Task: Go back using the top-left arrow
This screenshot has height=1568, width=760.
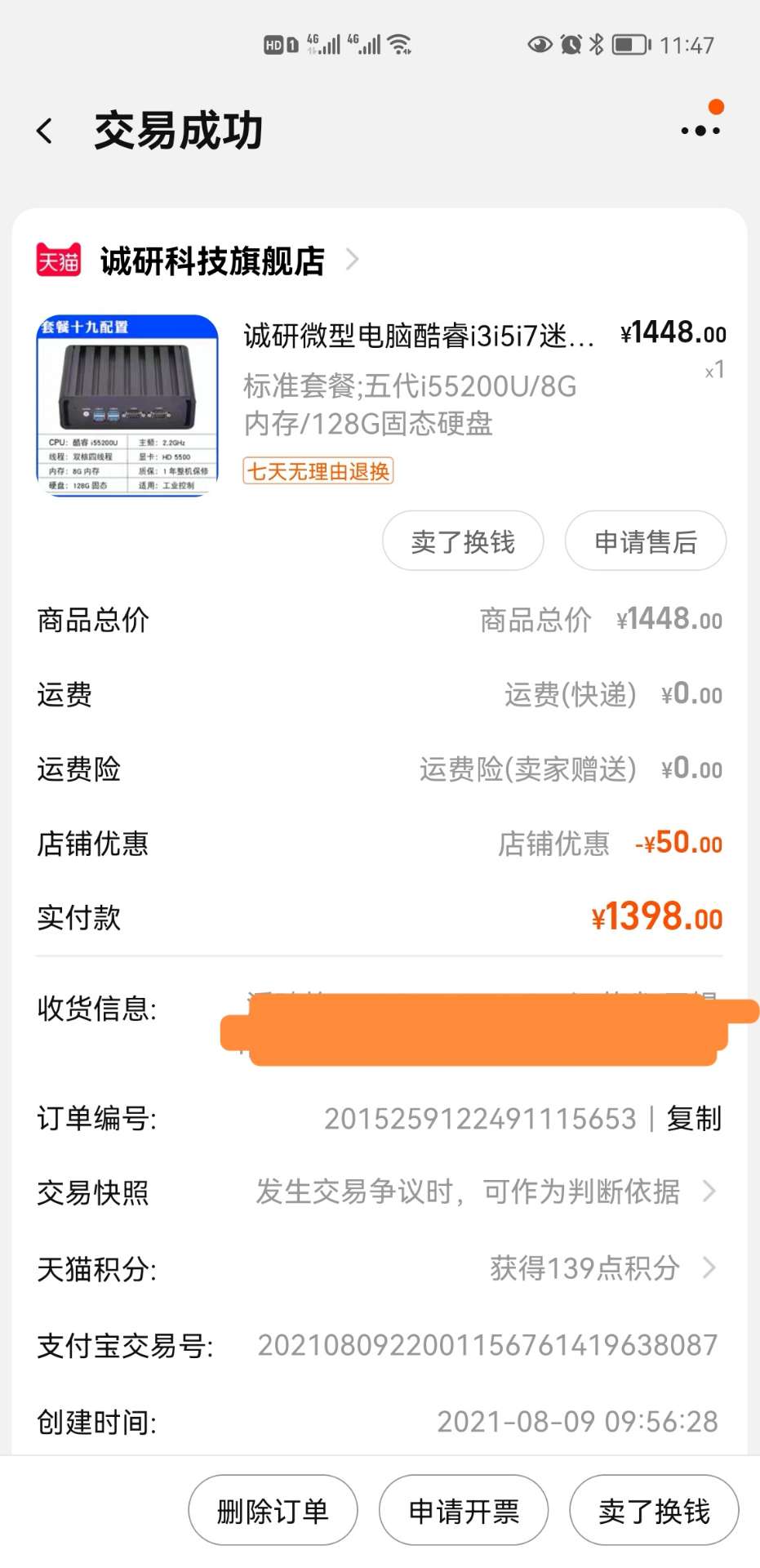Action: 46,131
